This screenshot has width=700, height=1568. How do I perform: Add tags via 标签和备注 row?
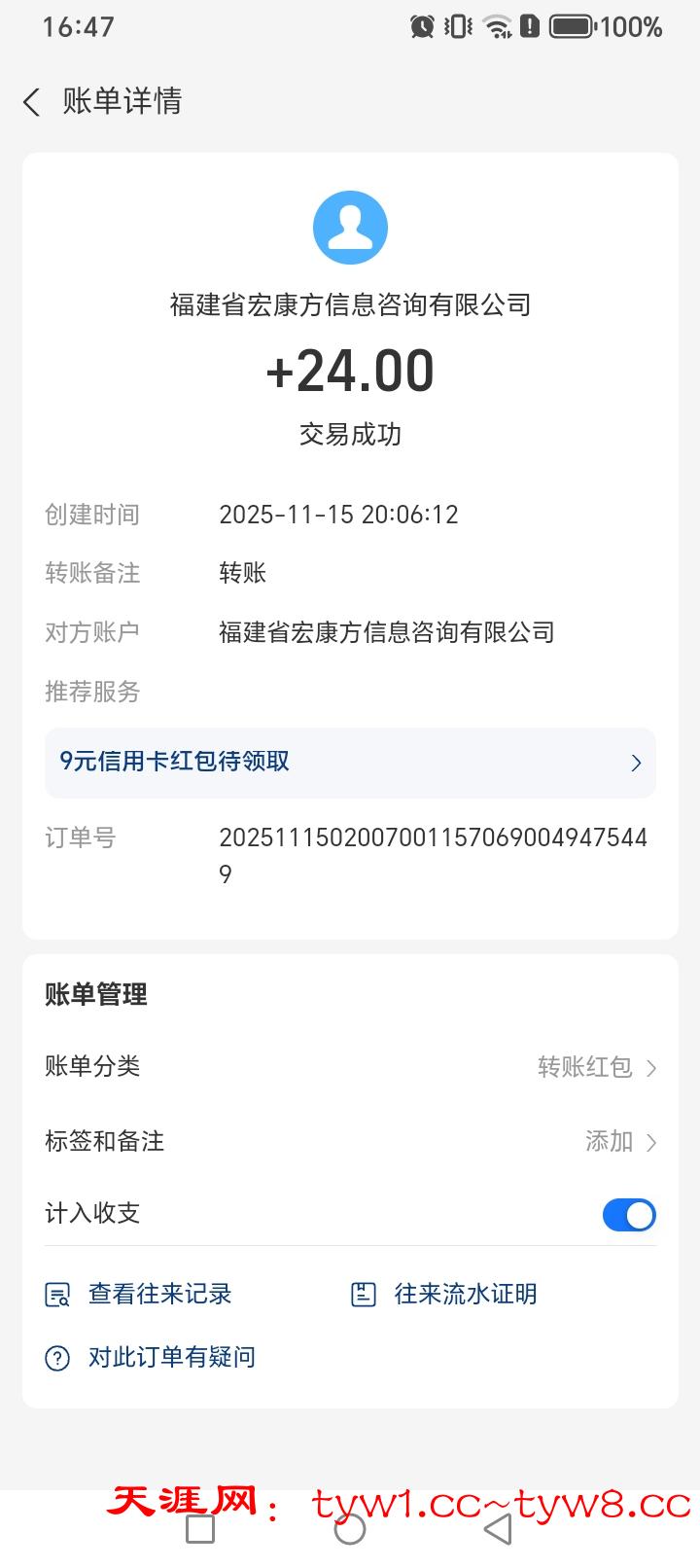click(350, 1141)
